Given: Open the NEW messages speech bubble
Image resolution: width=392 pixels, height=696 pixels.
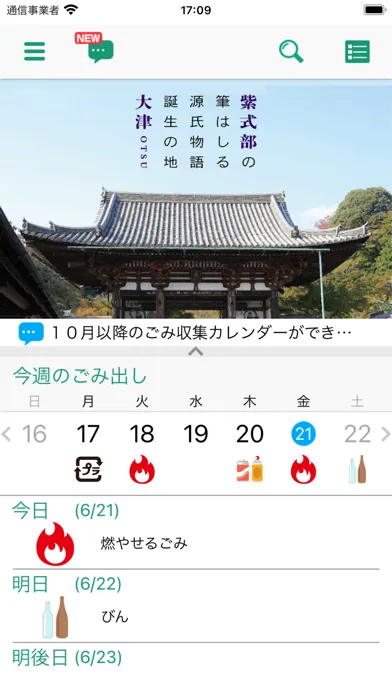Looking at the screenshot, I should (95, 48).
